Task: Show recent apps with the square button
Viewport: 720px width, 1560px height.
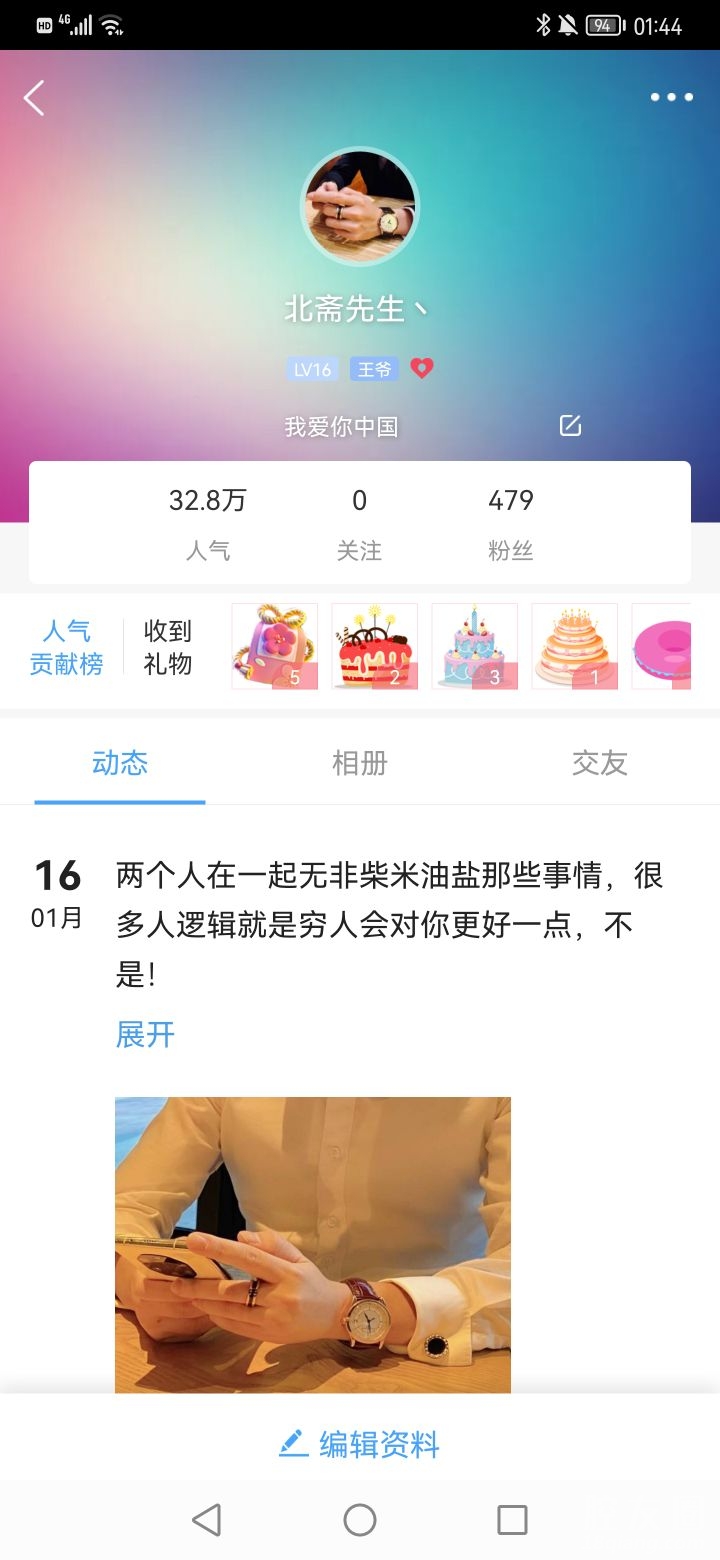Action: point(512,1520)
